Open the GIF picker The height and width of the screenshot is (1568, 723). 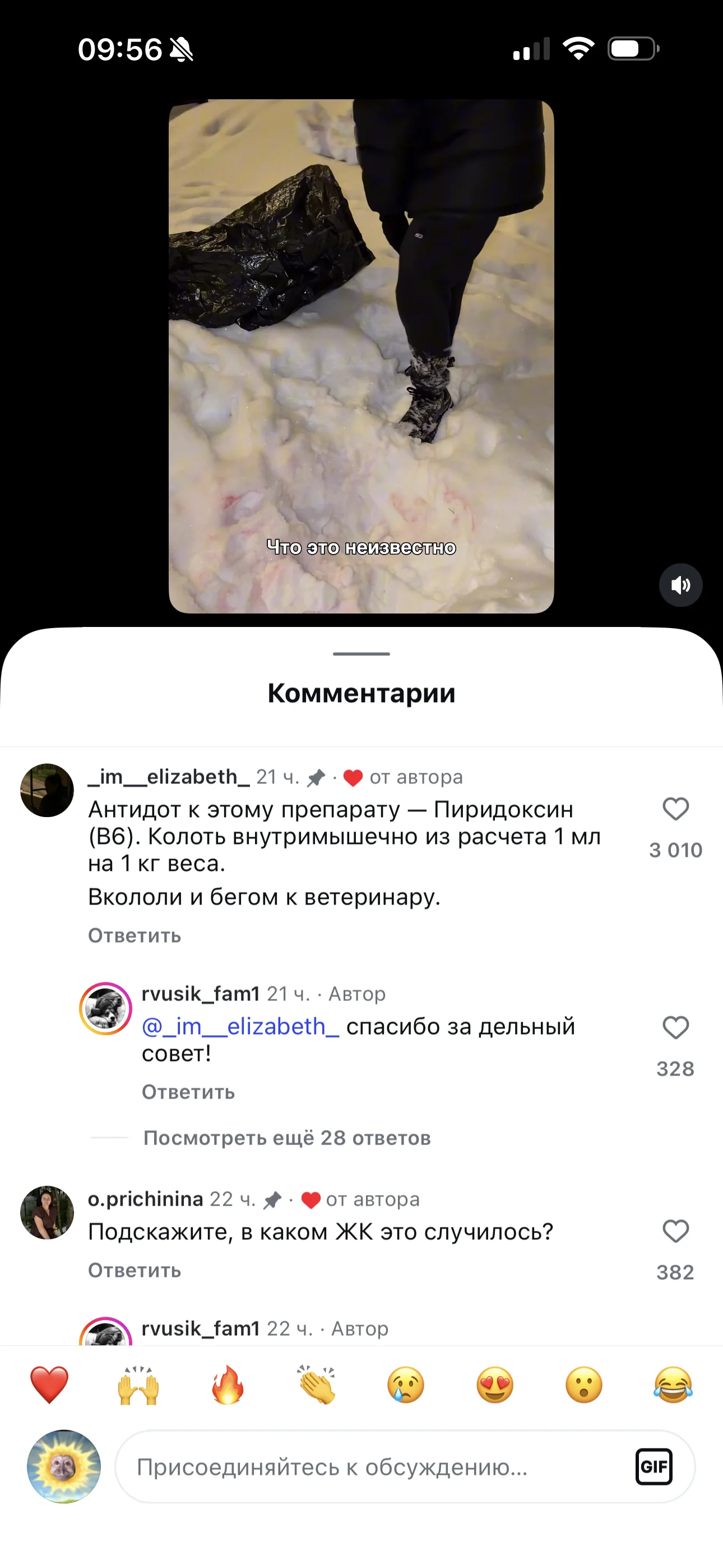[654, 1467]
